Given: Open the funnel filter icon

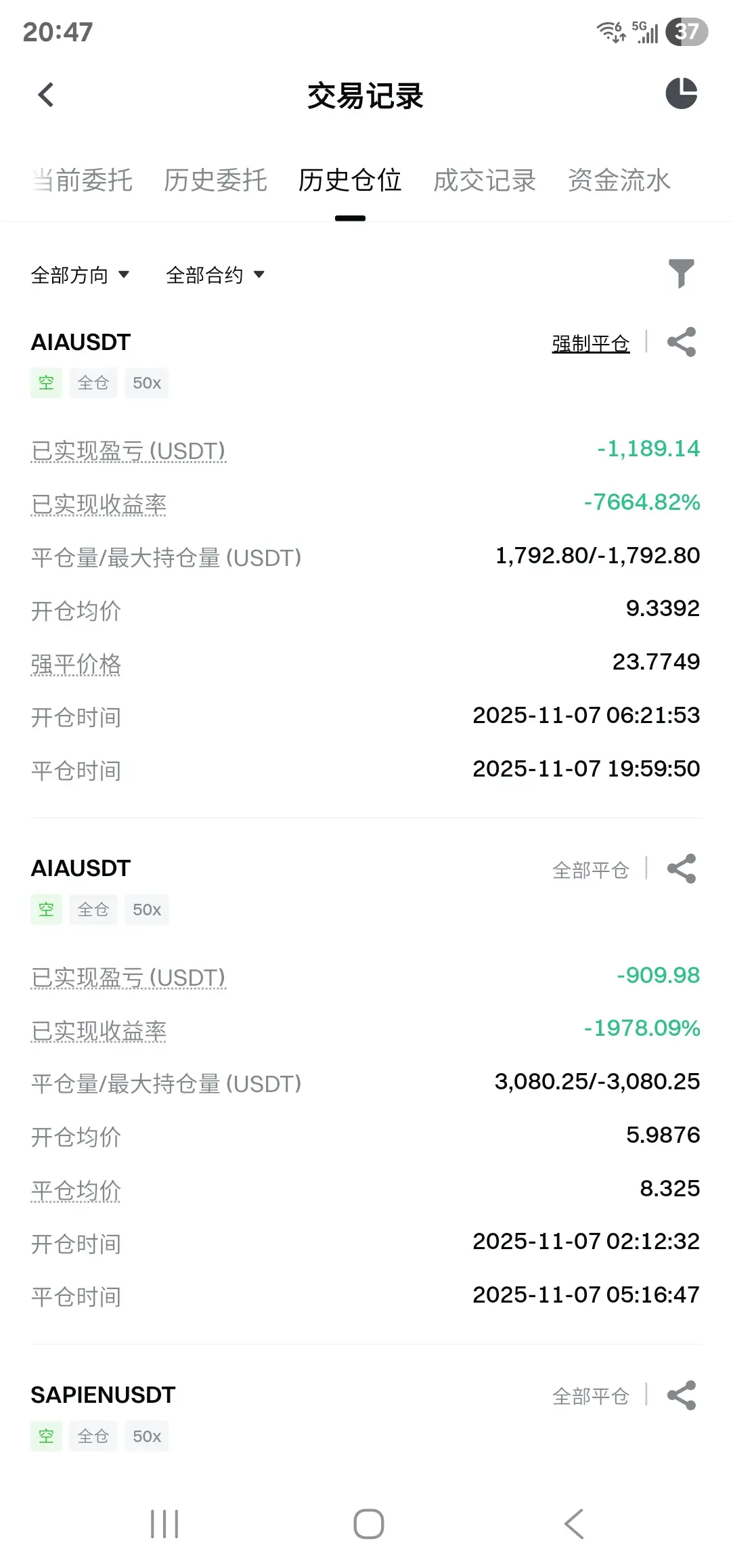Looking at the screenshot, I should click(681, 274).
